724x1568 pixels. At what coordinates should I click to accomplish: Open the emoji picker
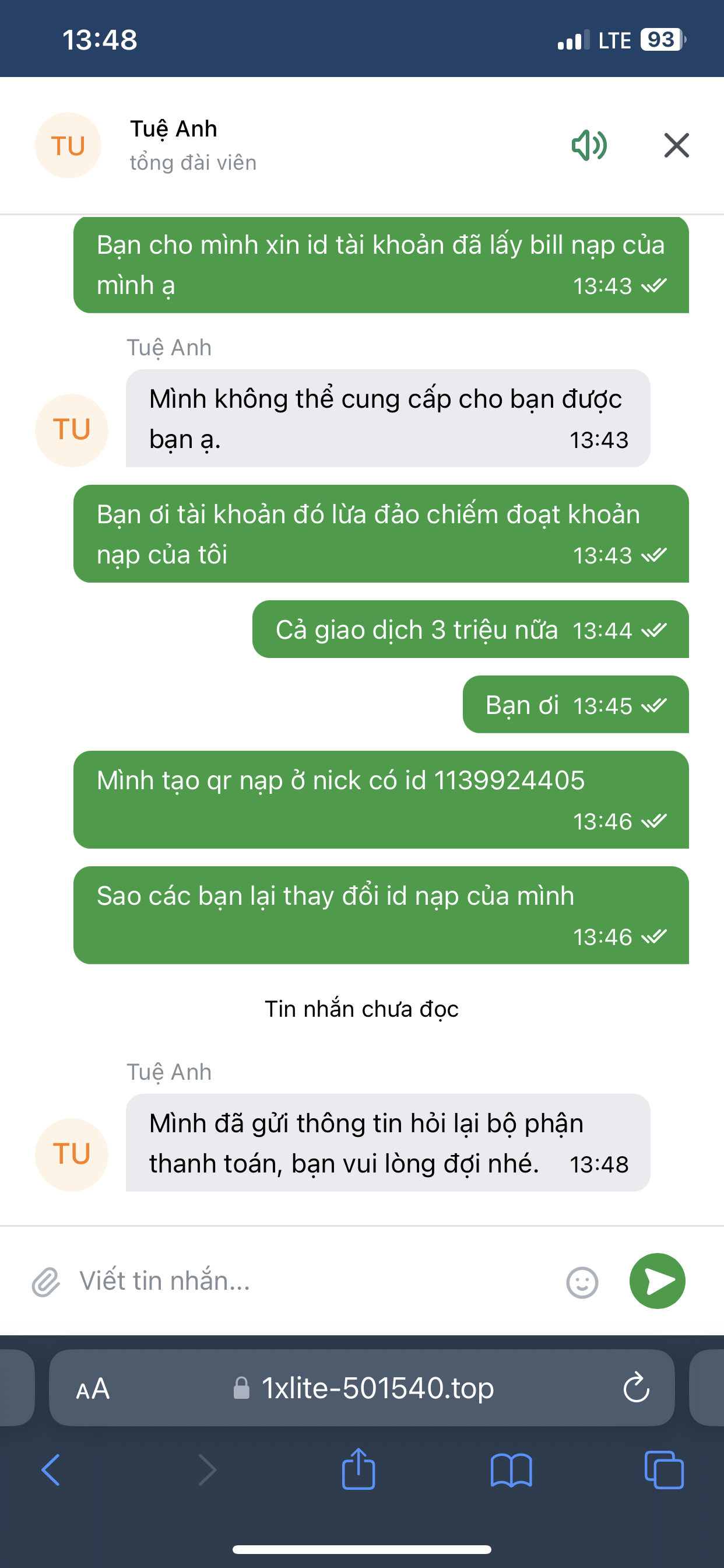coord(582,1282)
